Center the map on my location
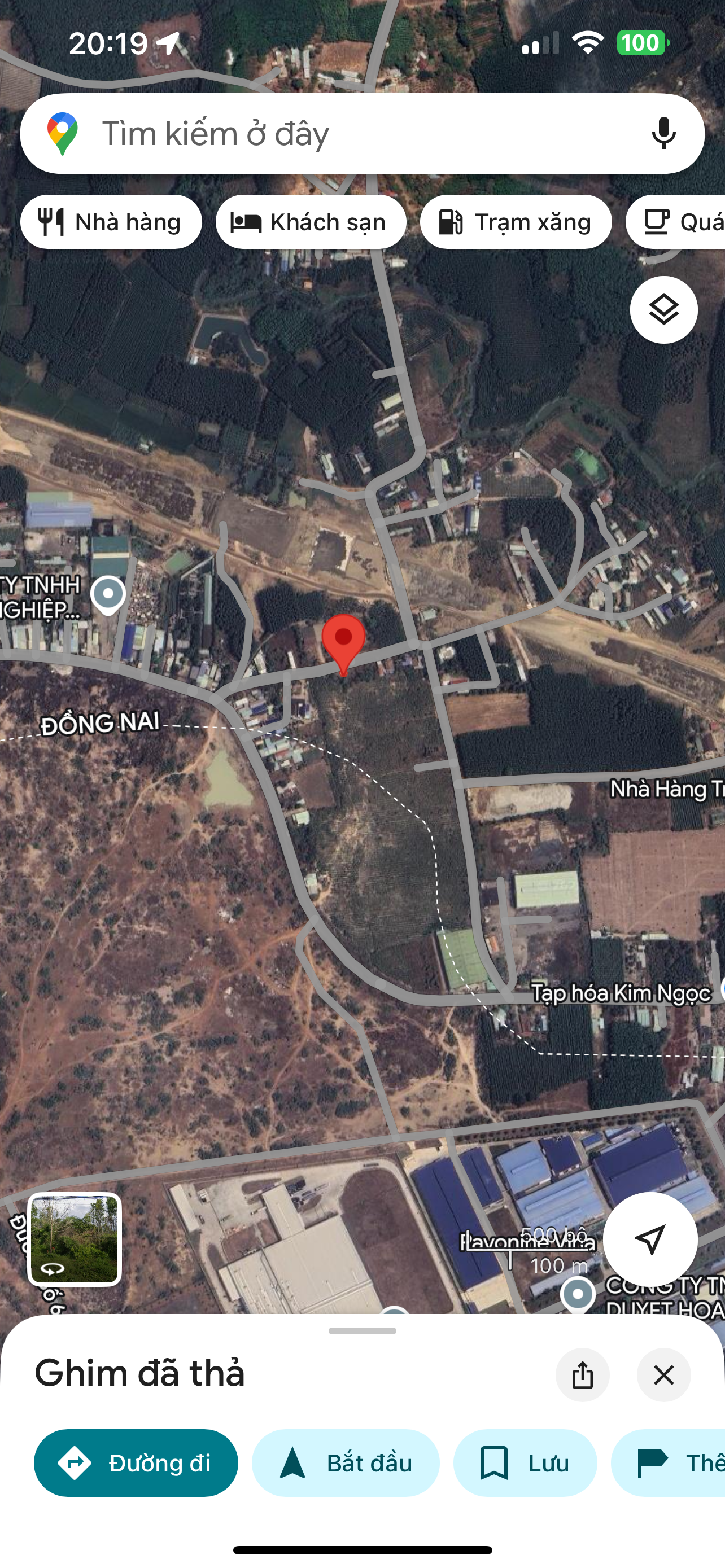The height and width of the screenshot is (1568, 725). pos(649,1239)
